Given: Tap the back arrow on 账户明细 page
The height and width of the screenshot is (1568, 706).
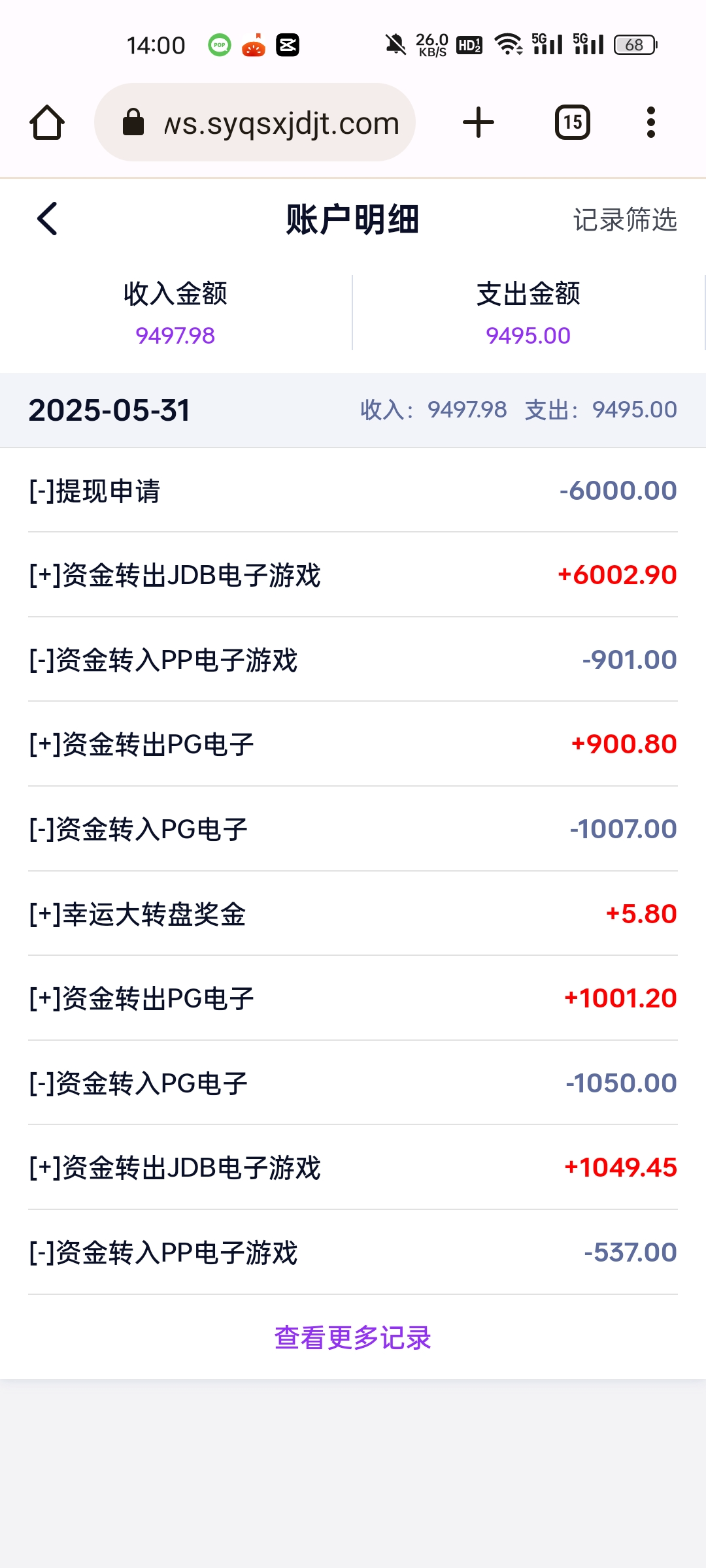Looking at the screenshot, I should pos(47,220).
